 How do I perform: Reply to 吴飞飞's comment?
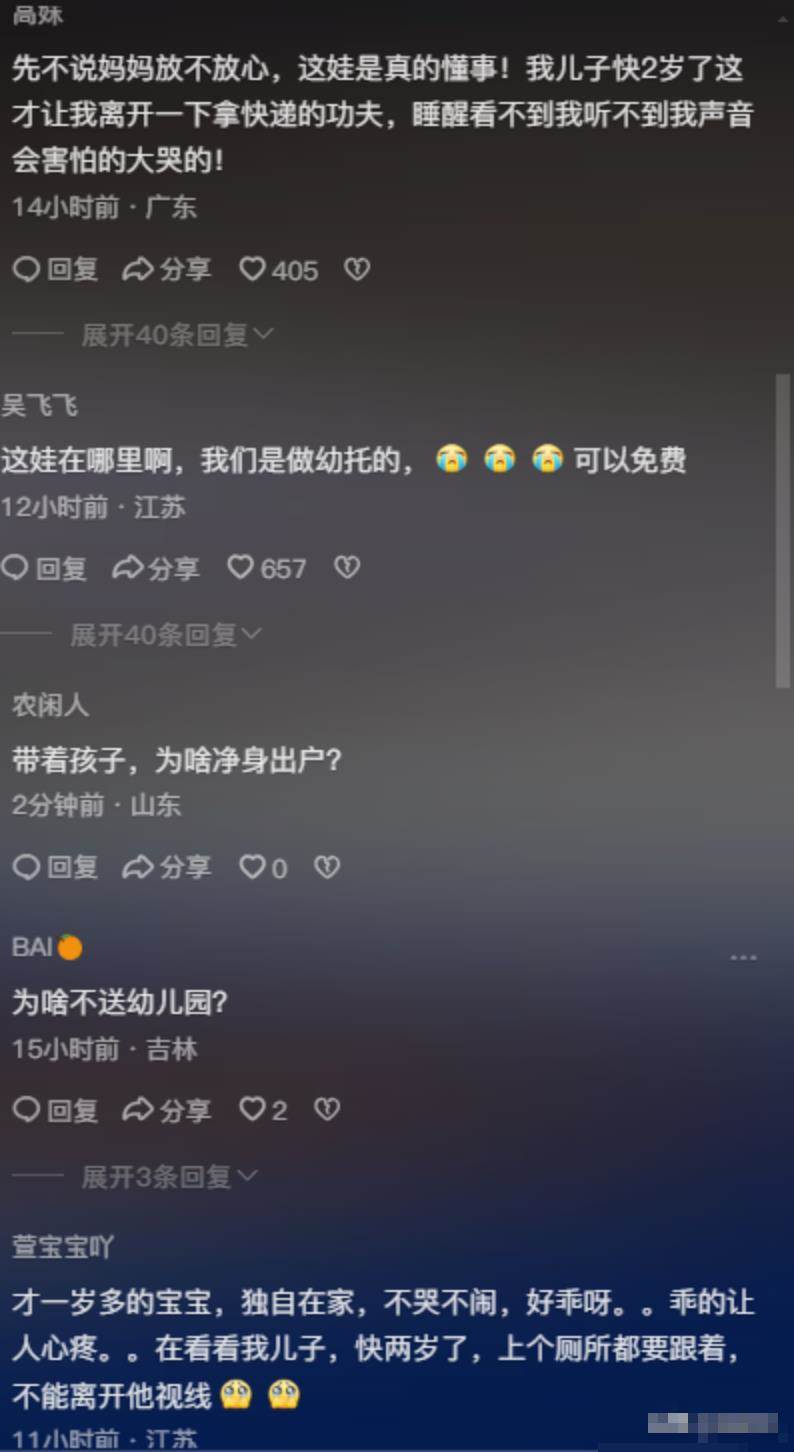[x=44, y=568]
